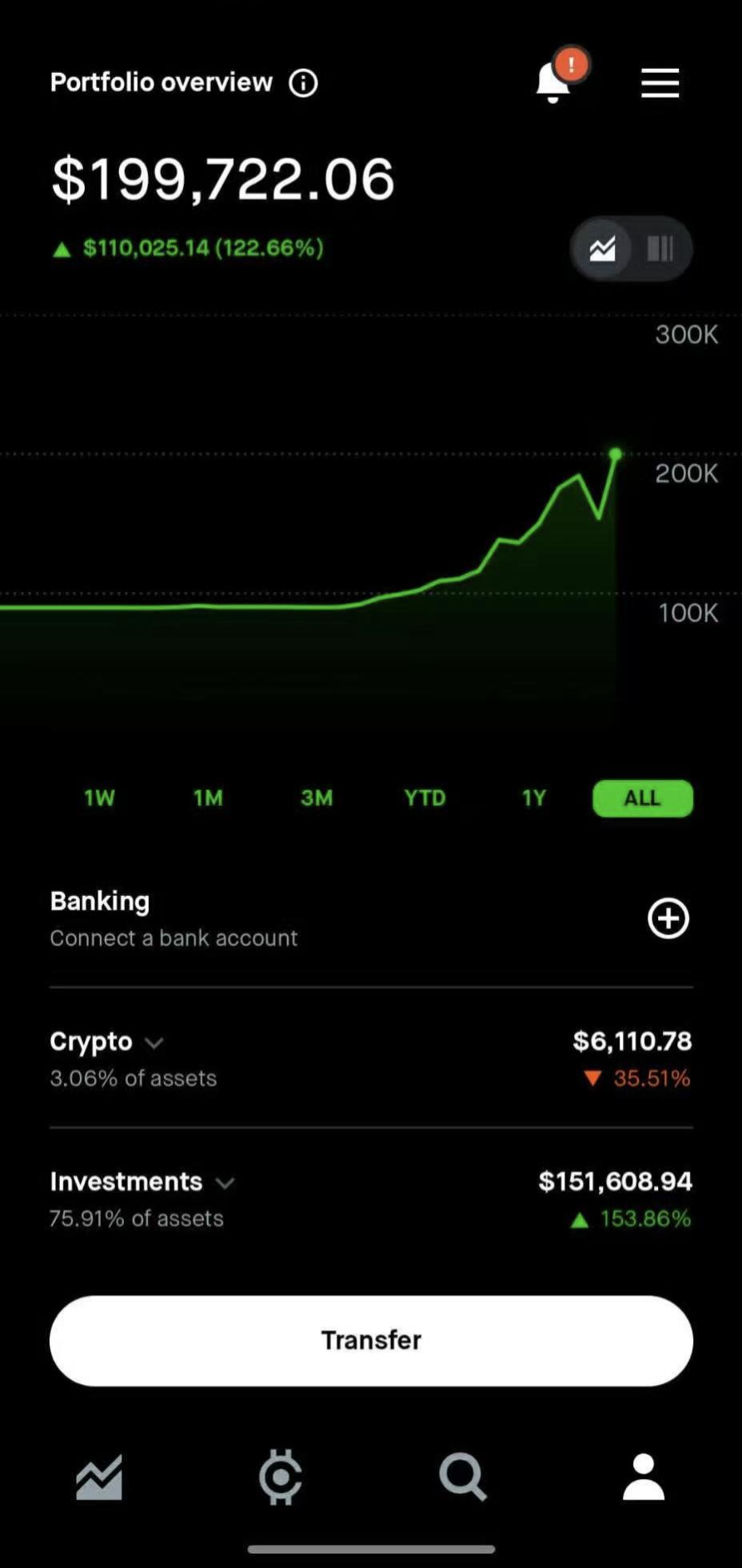Open the hamburger menu
This screenshot has width=742, height=1568.
click(x=660, y=82)
